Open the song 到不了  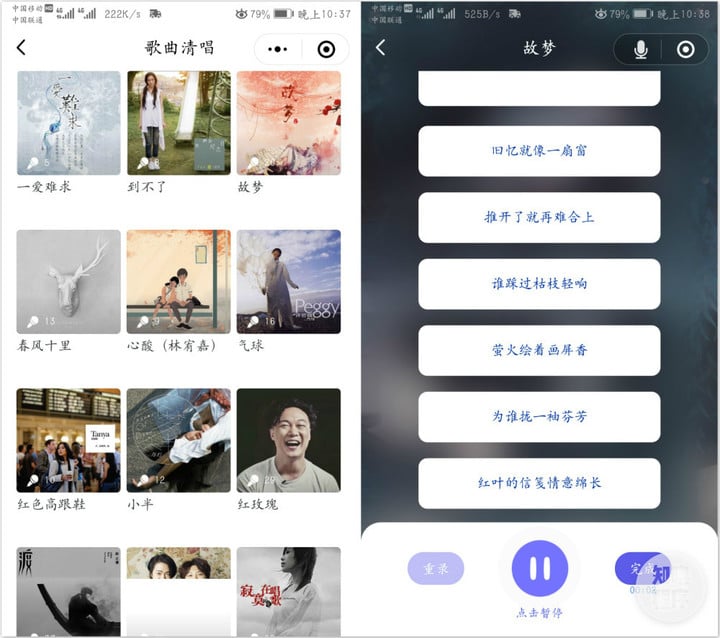point(178,123)
